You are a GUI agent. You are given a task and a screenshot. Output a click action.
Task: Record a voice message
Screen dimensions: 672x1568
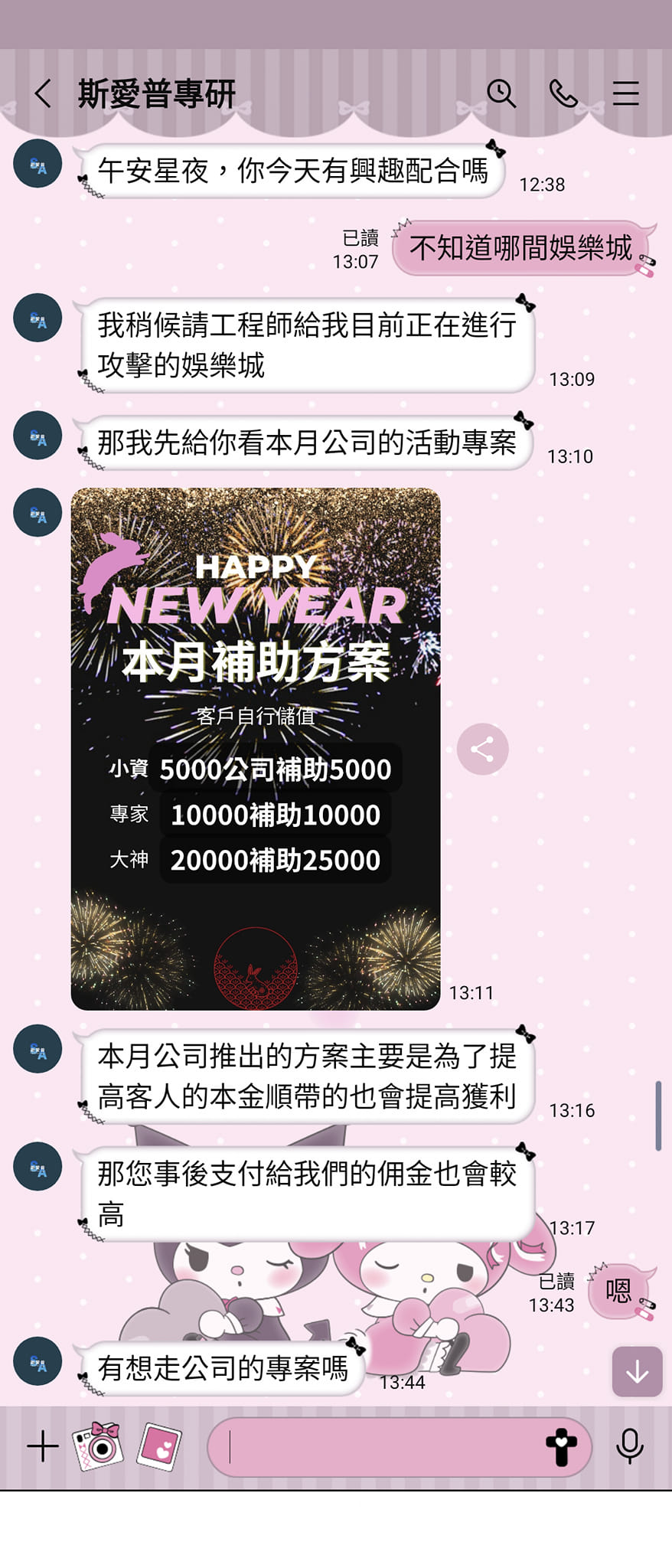[629, 1447]
